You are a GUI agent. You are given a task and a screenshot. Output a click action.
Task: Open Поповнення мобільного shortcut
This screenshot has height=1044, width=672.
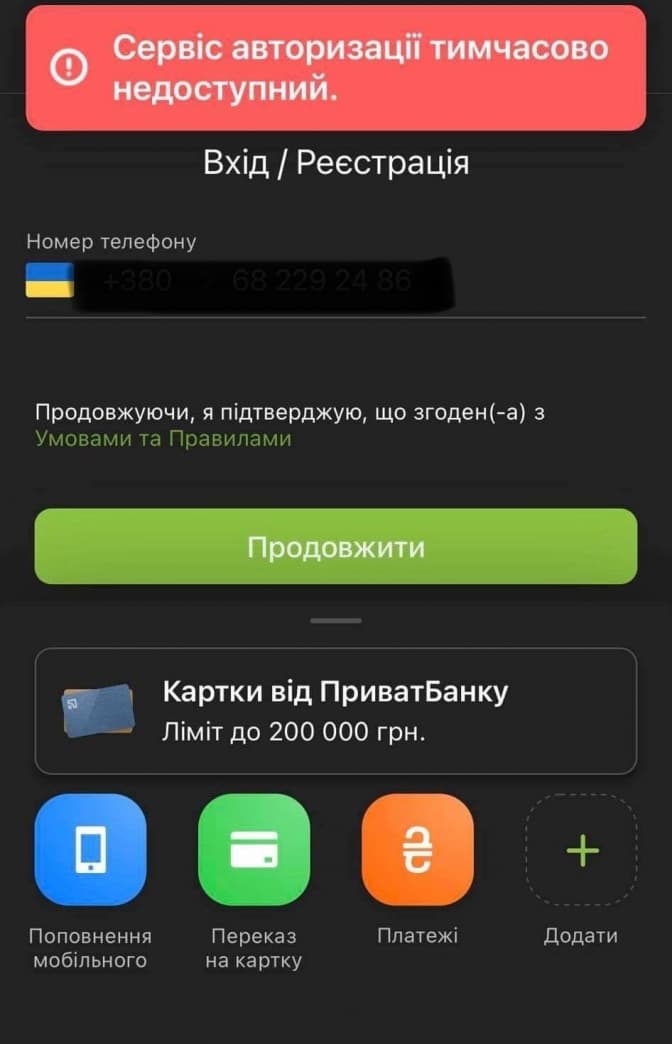pyautogui.click(x=90, y=850)
